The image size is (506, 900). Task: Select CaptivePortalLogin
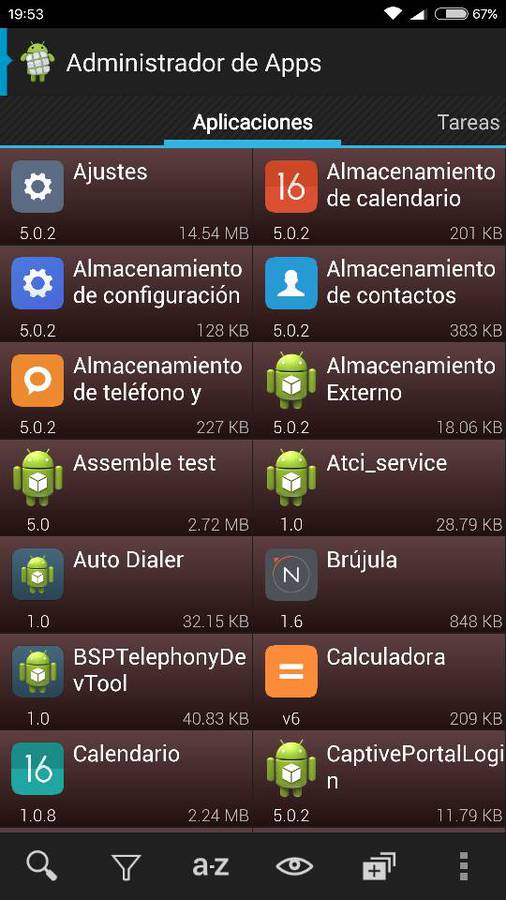click(379, 779)
